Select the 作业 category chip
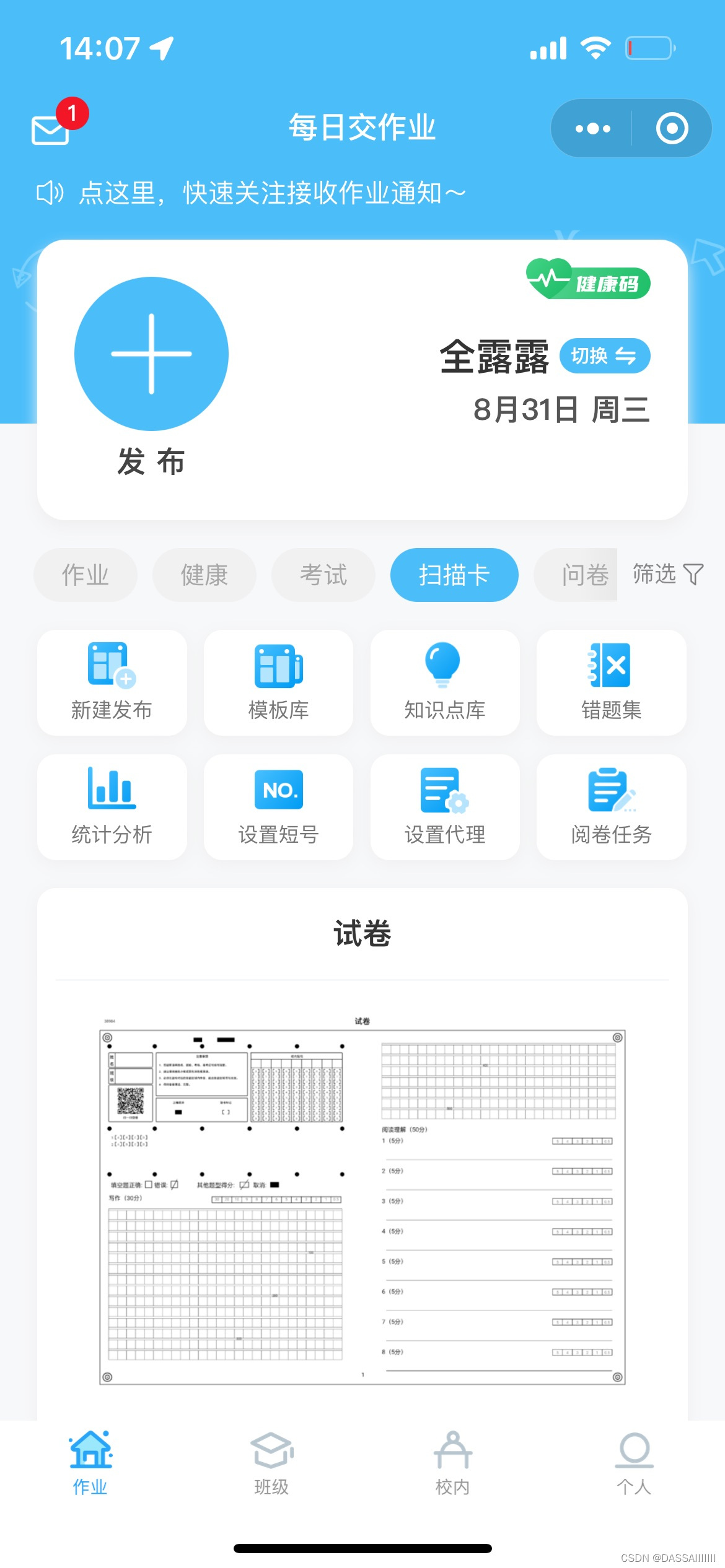The image size is (725, 1568). point(86,575)
